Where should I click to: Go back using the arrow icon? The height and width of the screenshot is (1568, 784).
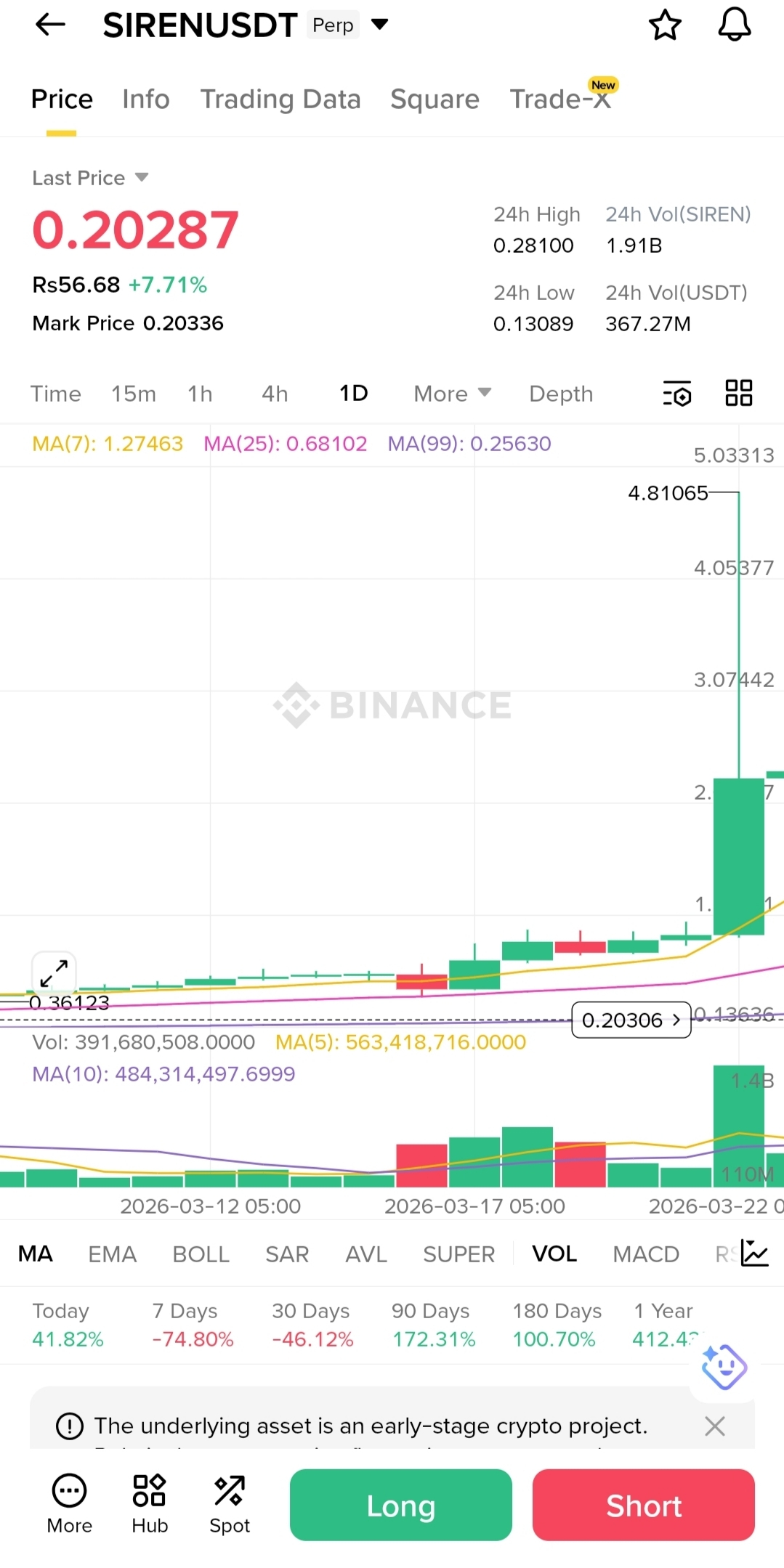point(50,25)
